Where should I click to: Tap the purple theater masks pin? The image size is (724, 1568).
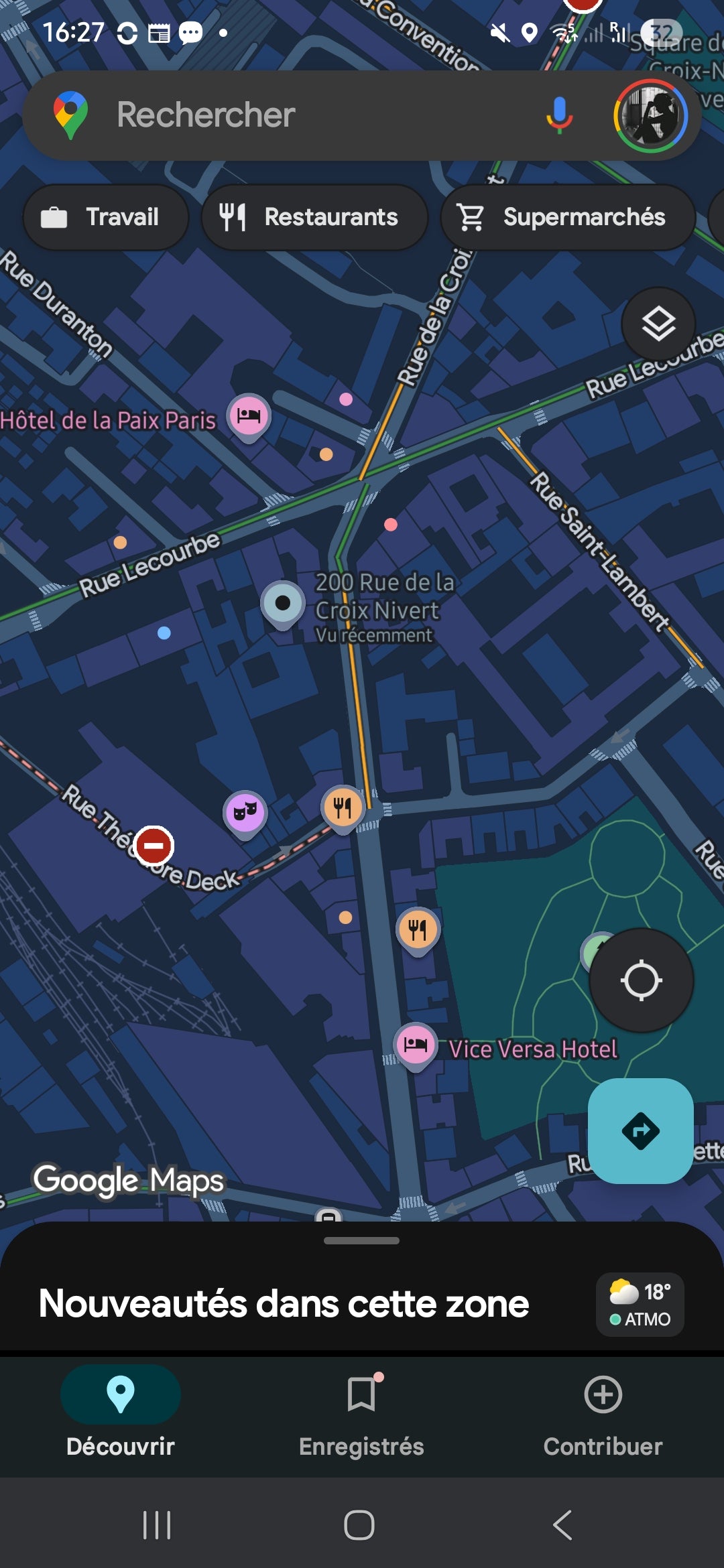(x=245, y=812)
